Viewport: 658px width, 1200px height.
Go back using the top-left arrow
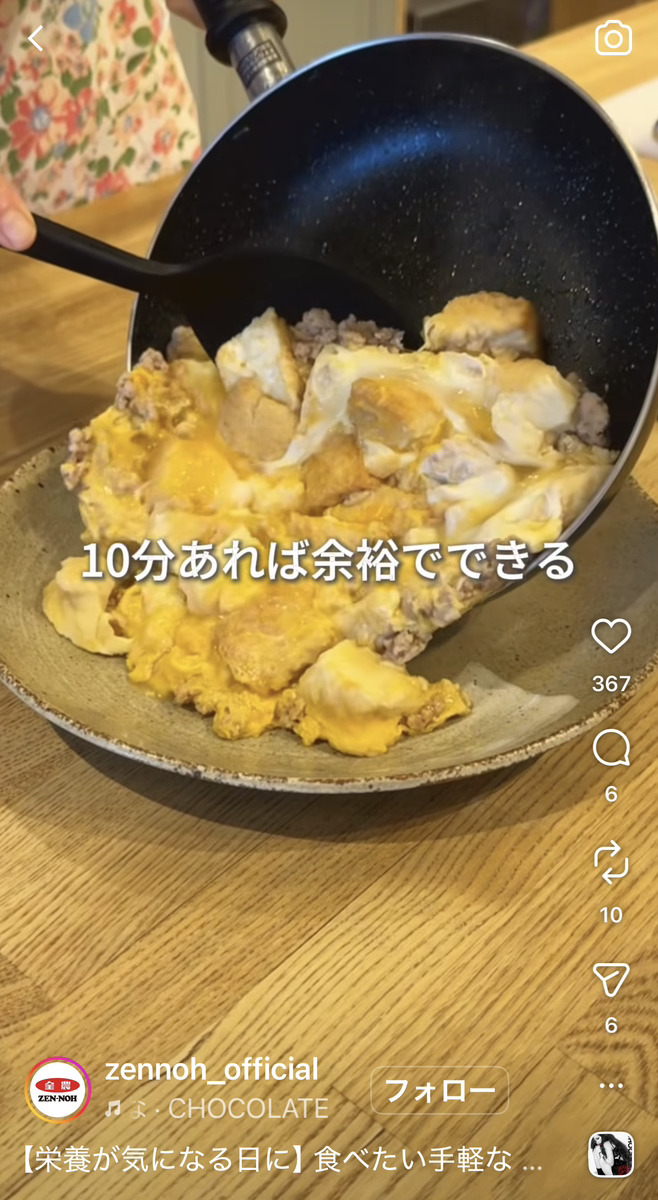point(36,39)
